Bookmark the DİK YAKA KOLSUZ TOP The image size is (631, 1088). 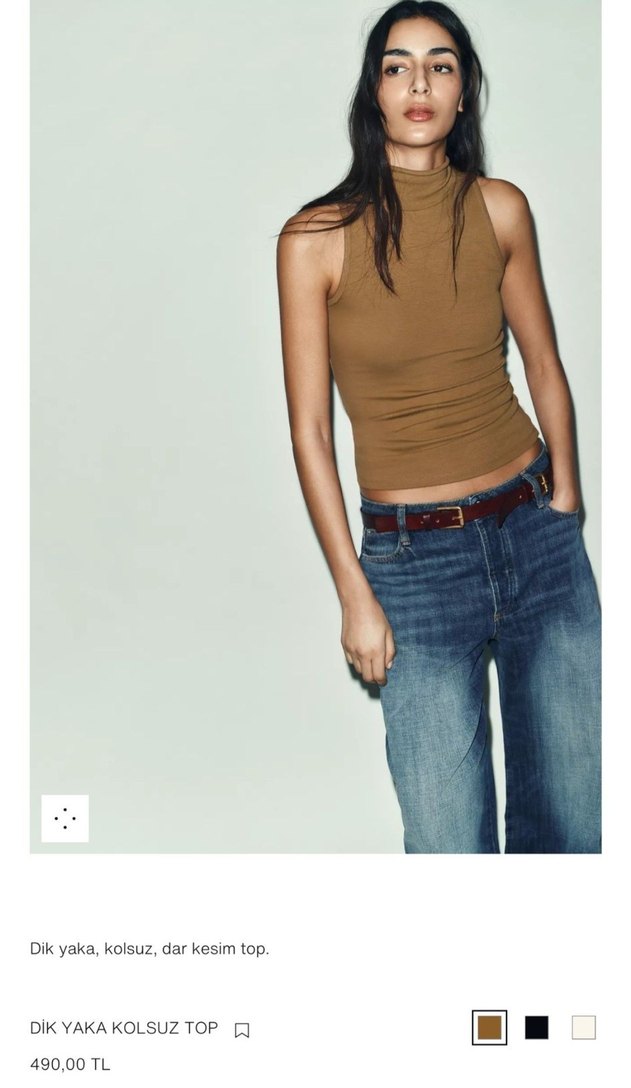tap(241, 1030)
